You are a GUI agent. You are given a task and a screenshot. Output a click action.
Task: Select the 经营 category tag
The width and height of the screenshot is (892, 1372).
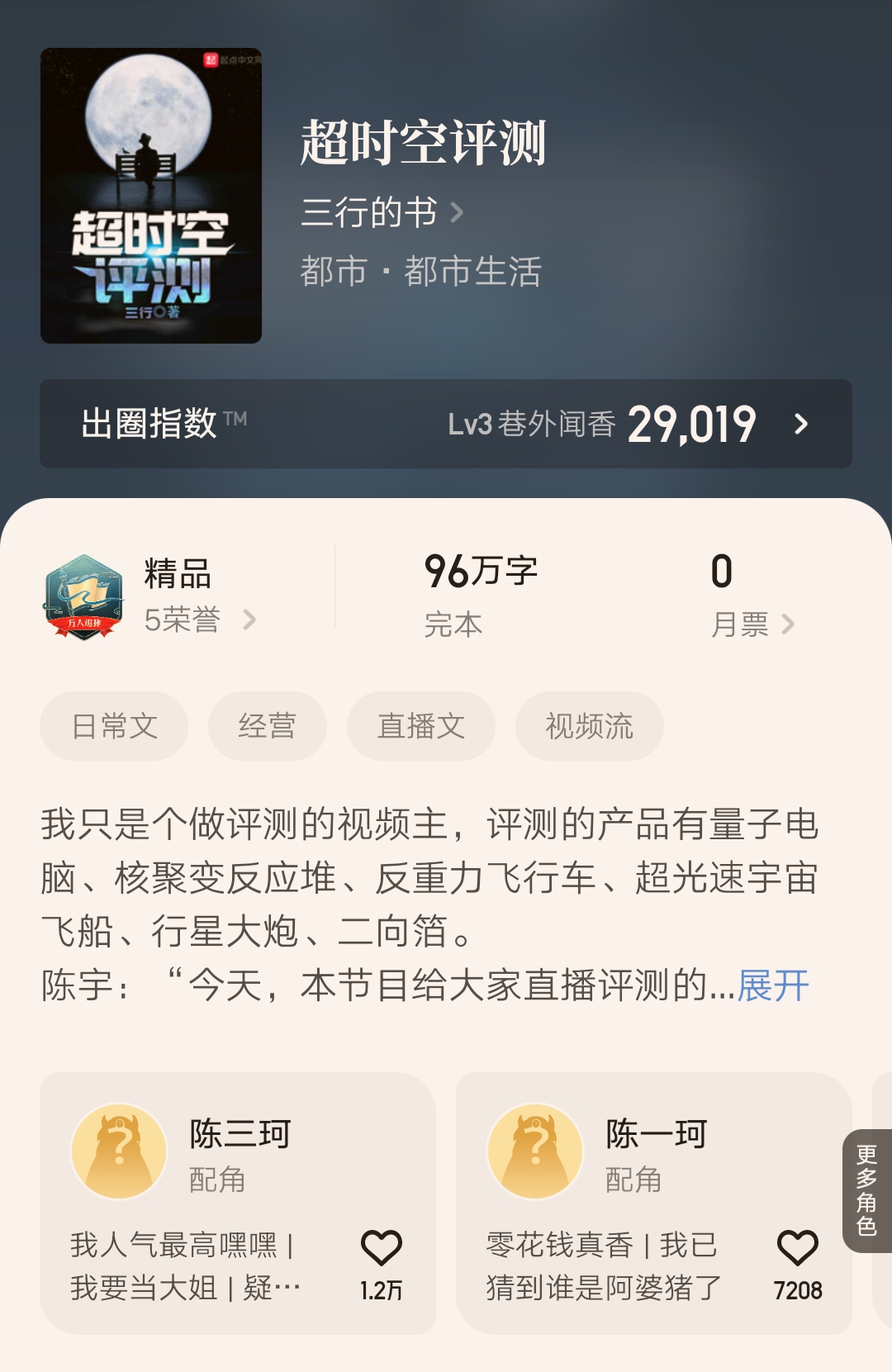click(267, 725)
